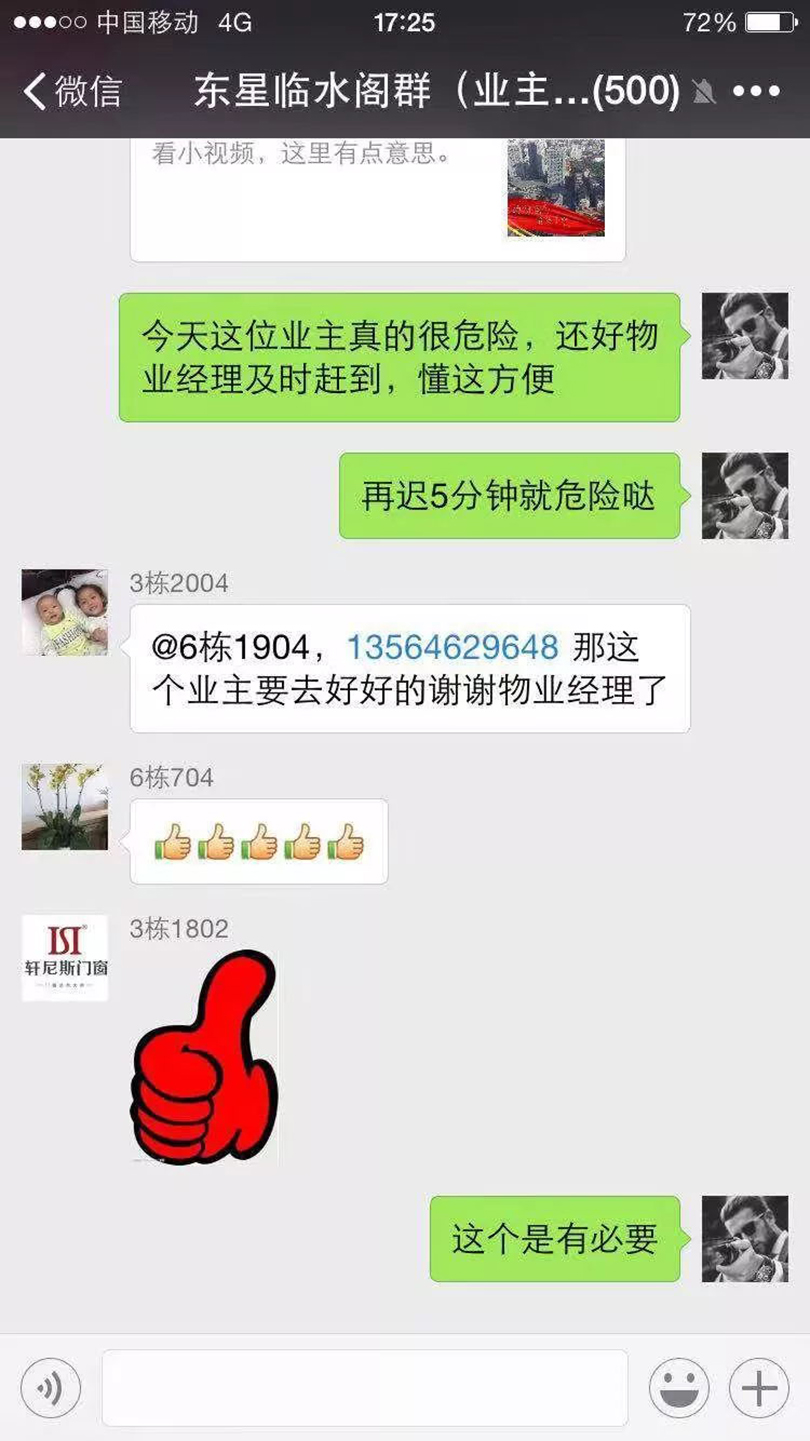This screenshot has width=810, height=1441.
Task: Open the shared small-video link card
Action: click(x=378, y=195)
